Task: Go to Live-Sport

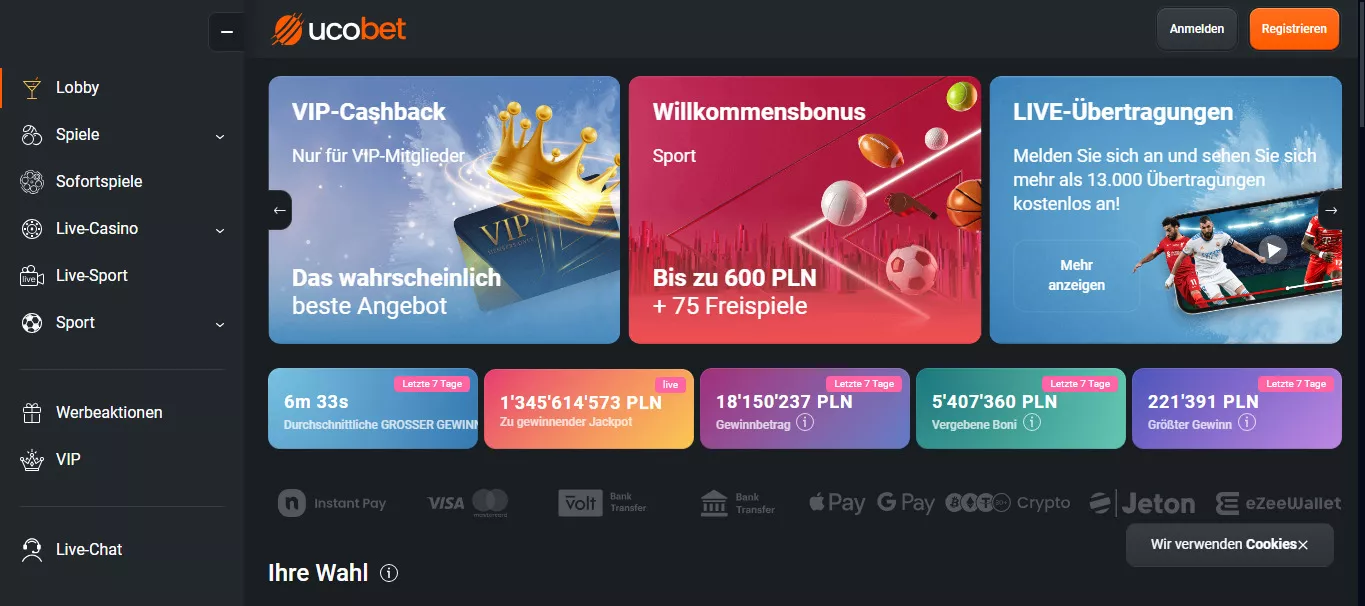Action: [x=91, y=276]
